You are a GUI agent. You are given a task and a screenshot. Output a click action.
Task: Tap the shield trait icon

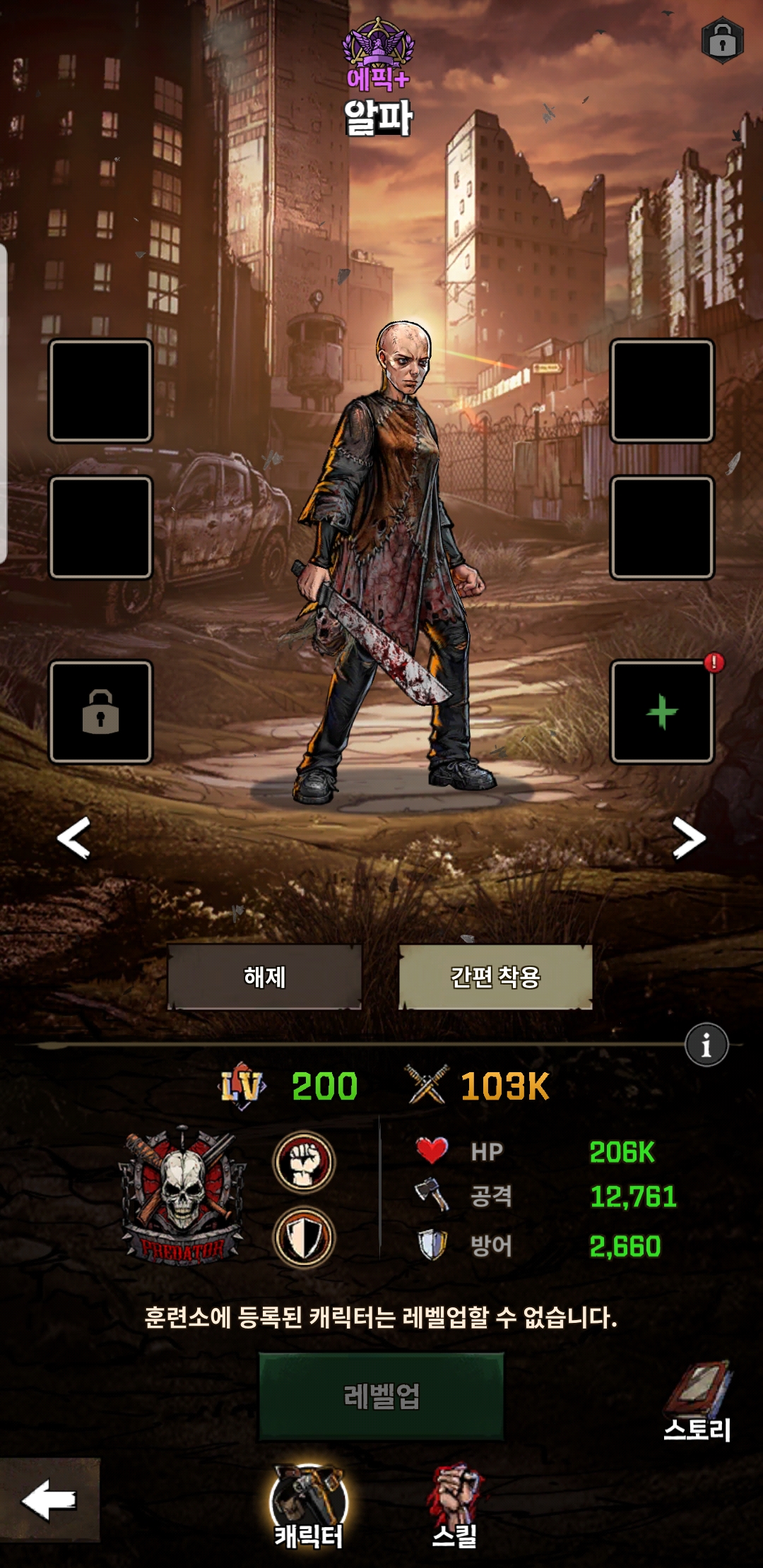(x=304, y=1237)
